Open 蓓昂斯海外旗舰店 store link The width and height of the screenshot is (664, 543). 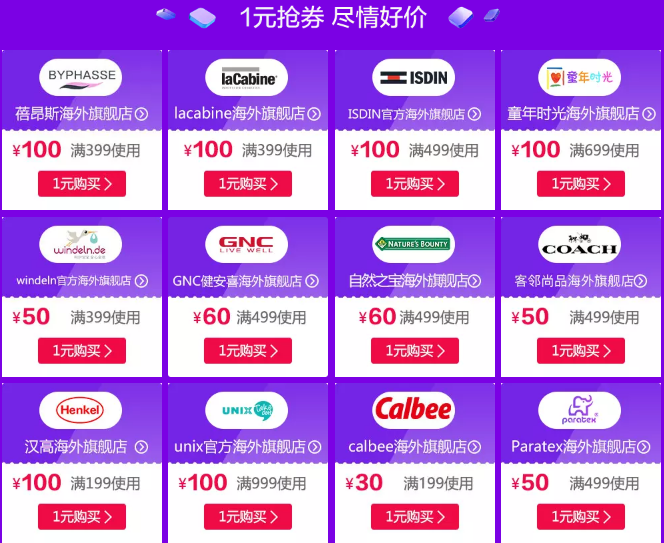[x=82, y=114]
